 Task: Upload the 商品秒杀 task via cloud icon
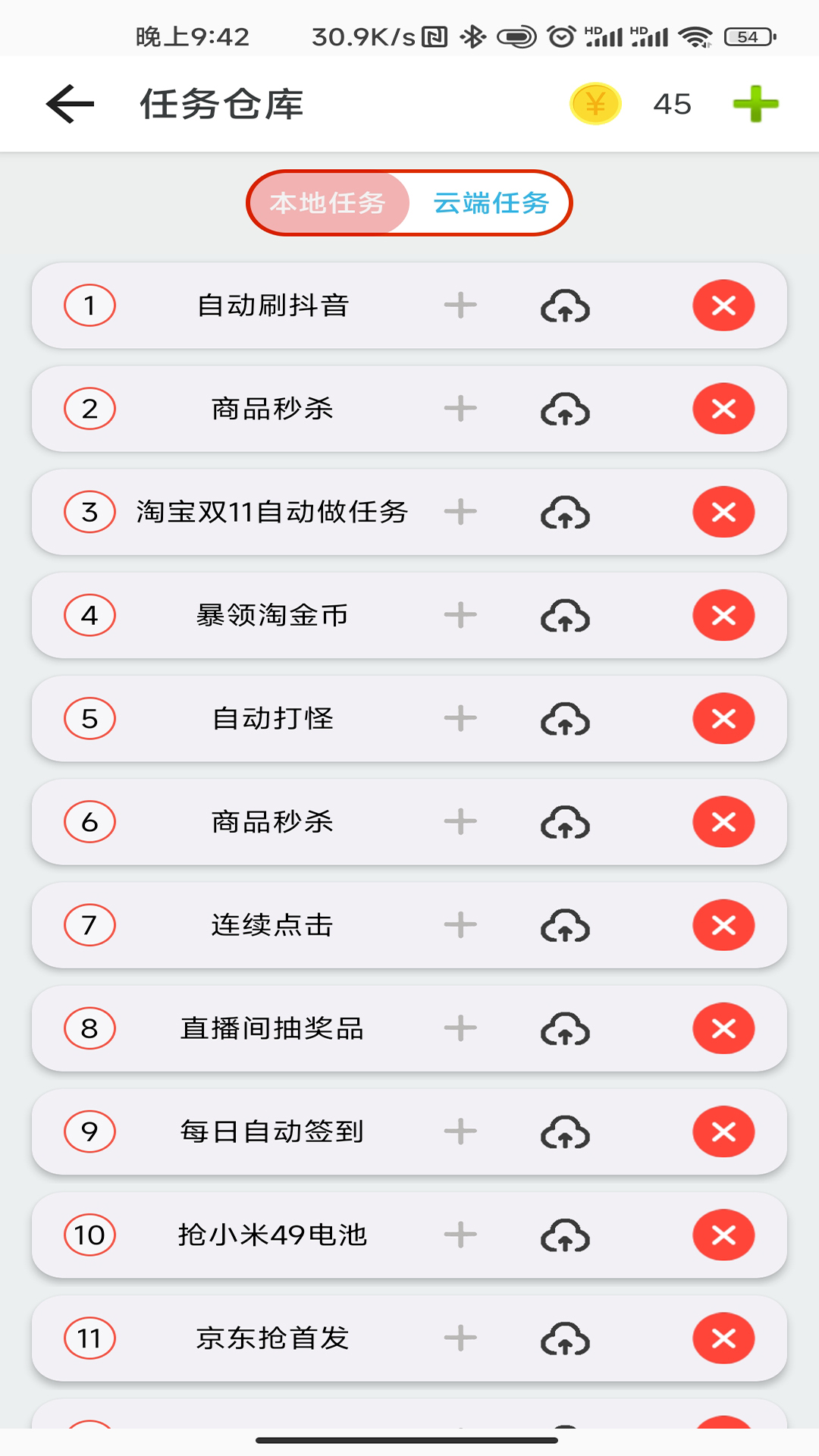[x=566, y=409]
